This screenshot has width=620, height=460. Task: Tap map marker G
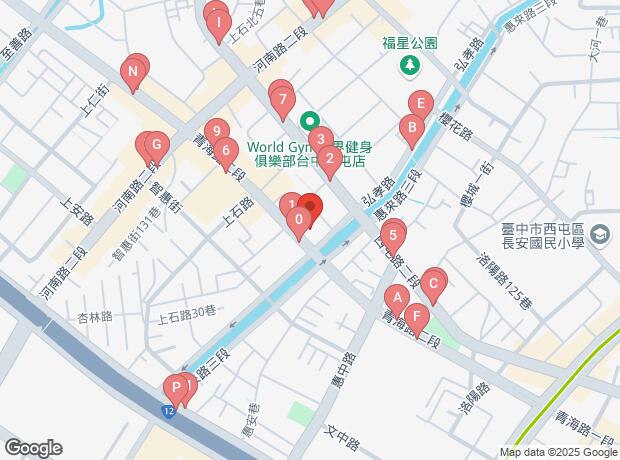[155, 145]
